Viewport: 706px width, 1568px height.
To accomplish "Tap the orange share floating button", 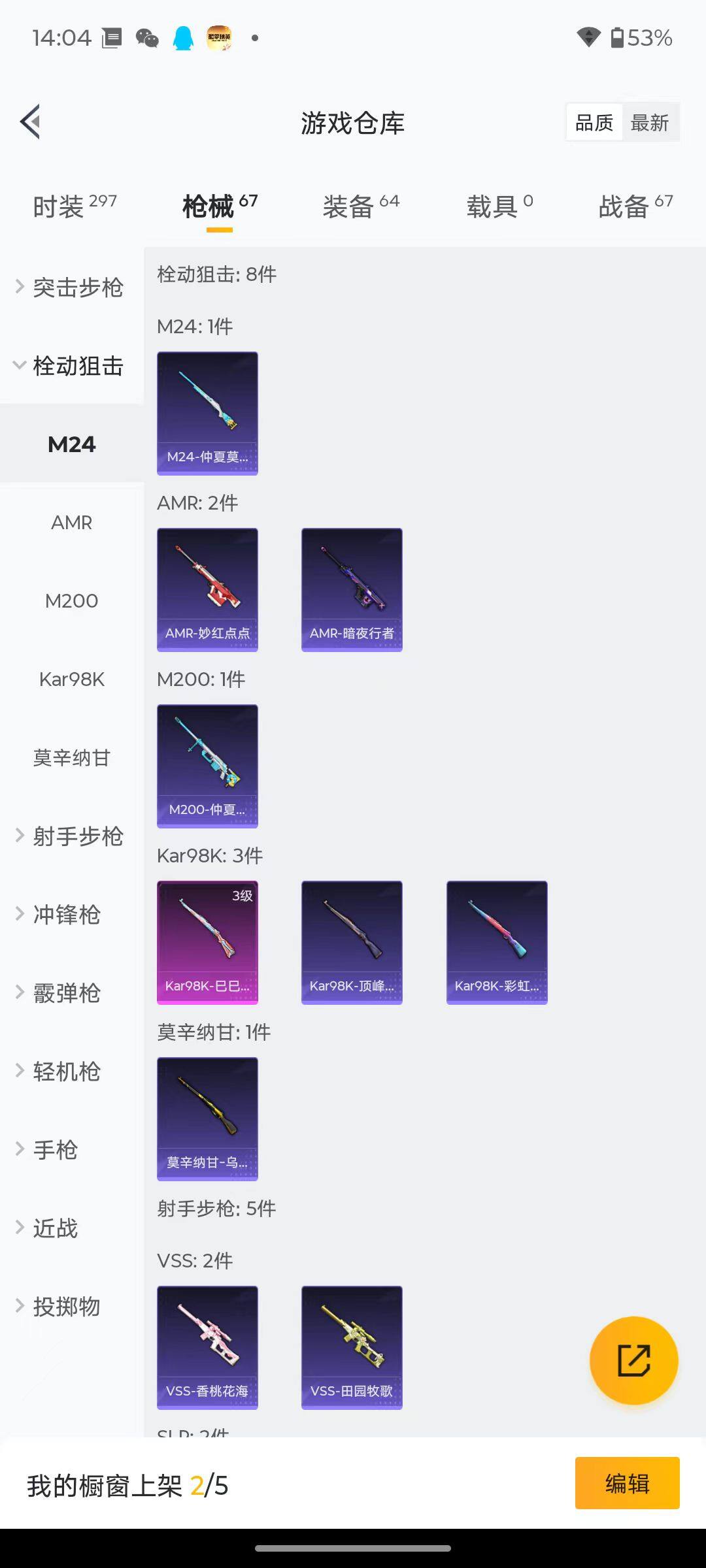I will point(633,1360).
